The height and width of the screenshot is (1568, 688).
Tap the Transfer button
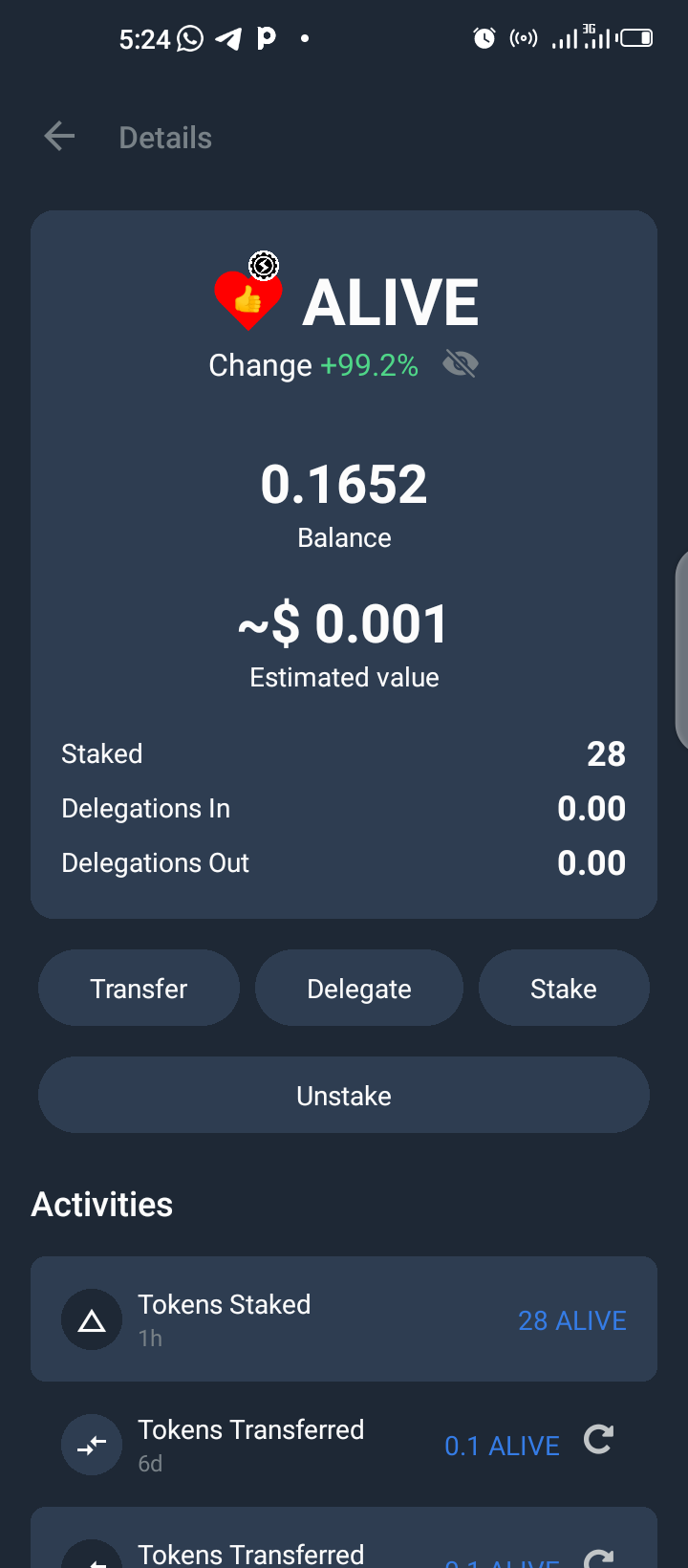pos(139,988)
